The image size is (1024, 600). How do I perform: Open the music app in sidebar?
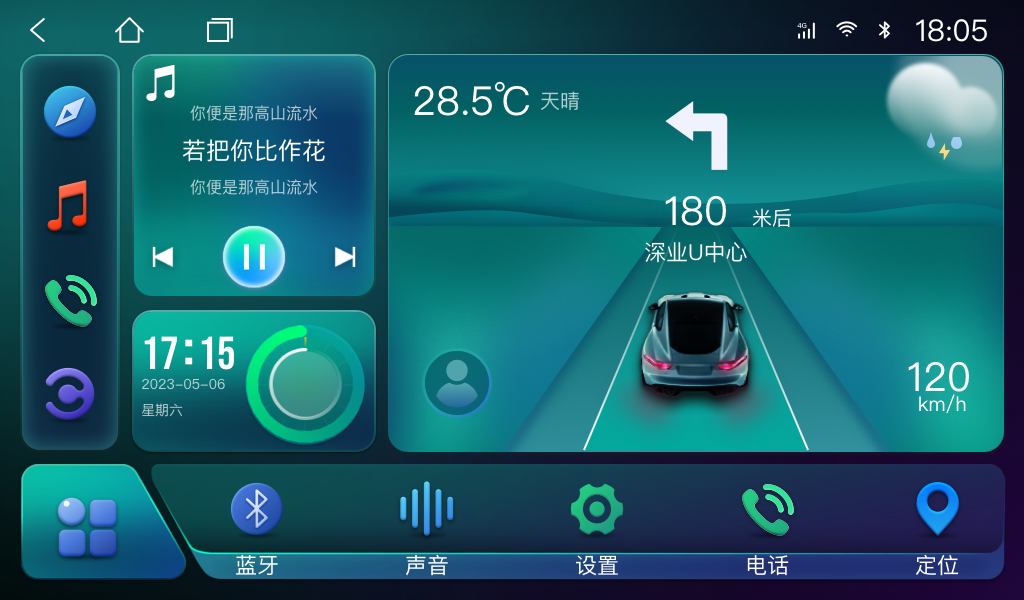pos(70,206)
